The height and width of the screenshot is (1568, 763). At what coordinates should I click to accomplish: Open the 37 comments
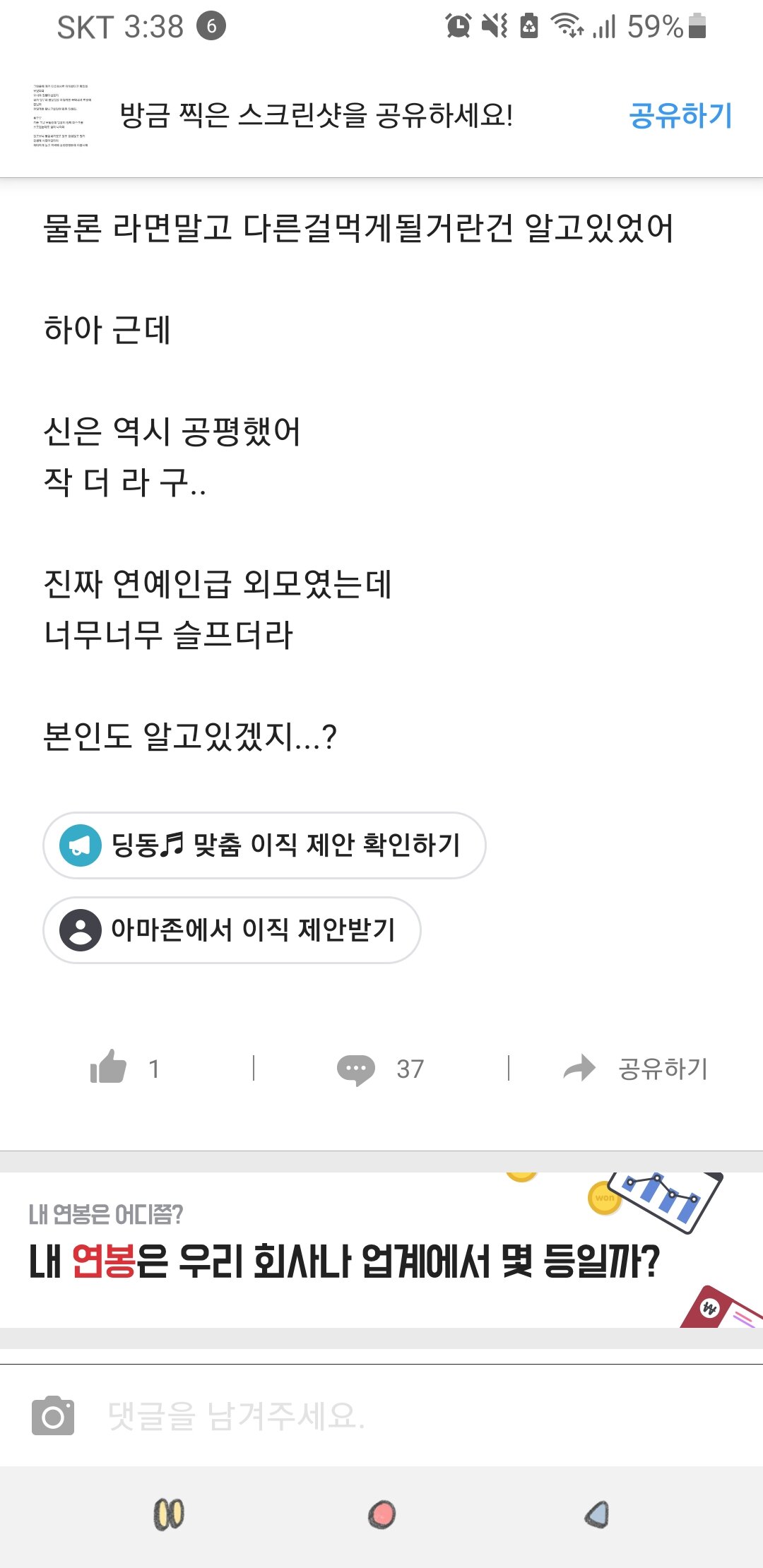pos(380,1069)
